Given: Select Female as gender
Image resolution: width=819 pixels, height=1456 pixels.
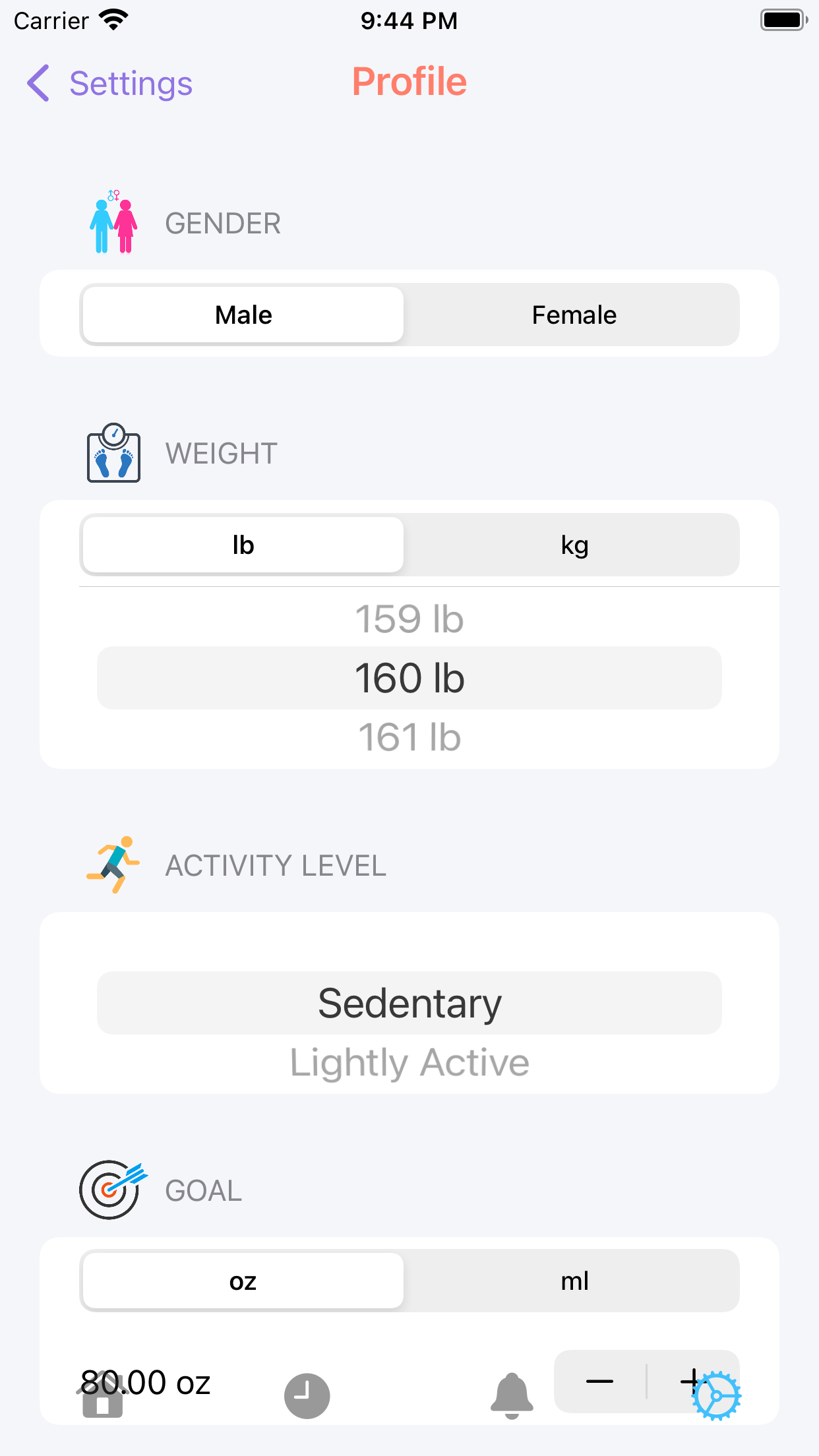Looking at the screenshot, I should [574, 315].
